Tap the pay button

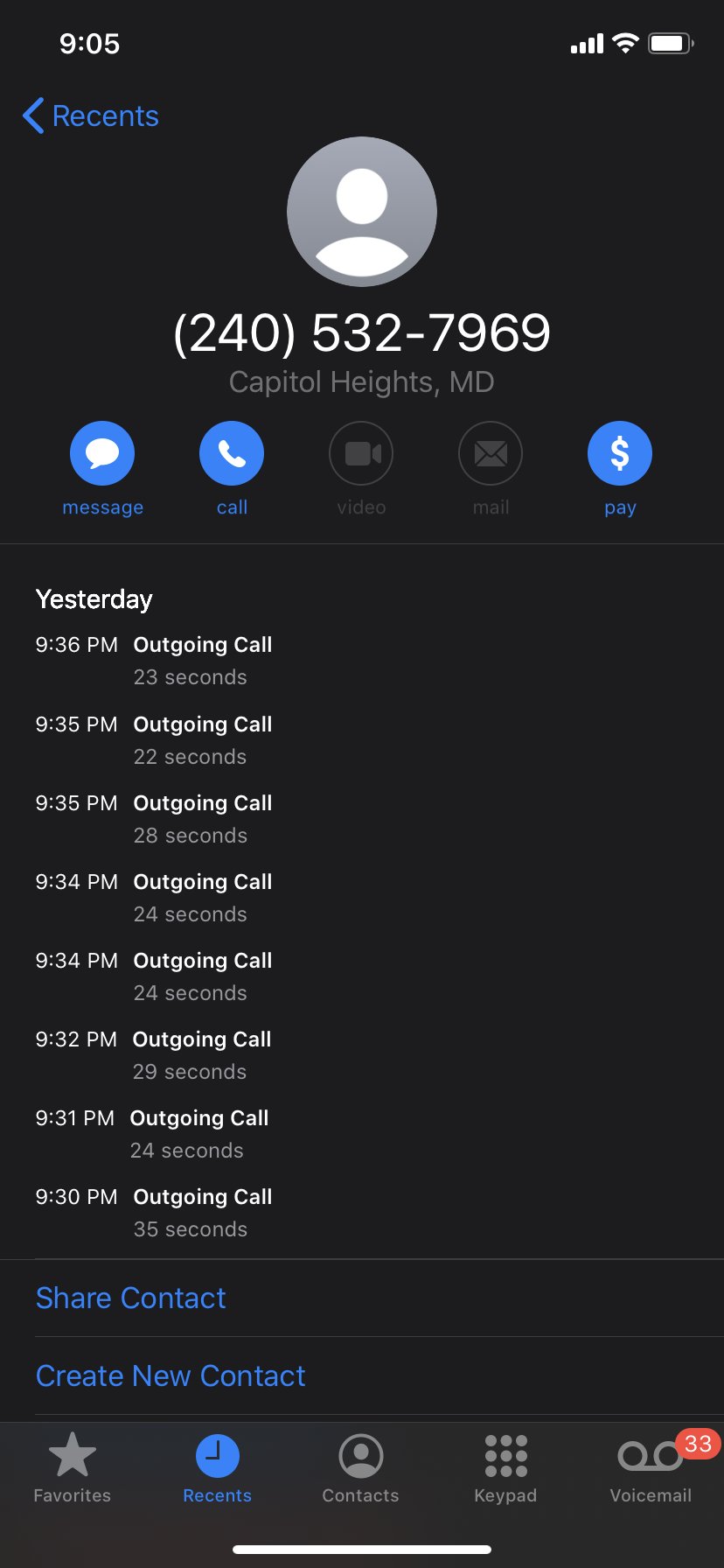tap(620, 454)
